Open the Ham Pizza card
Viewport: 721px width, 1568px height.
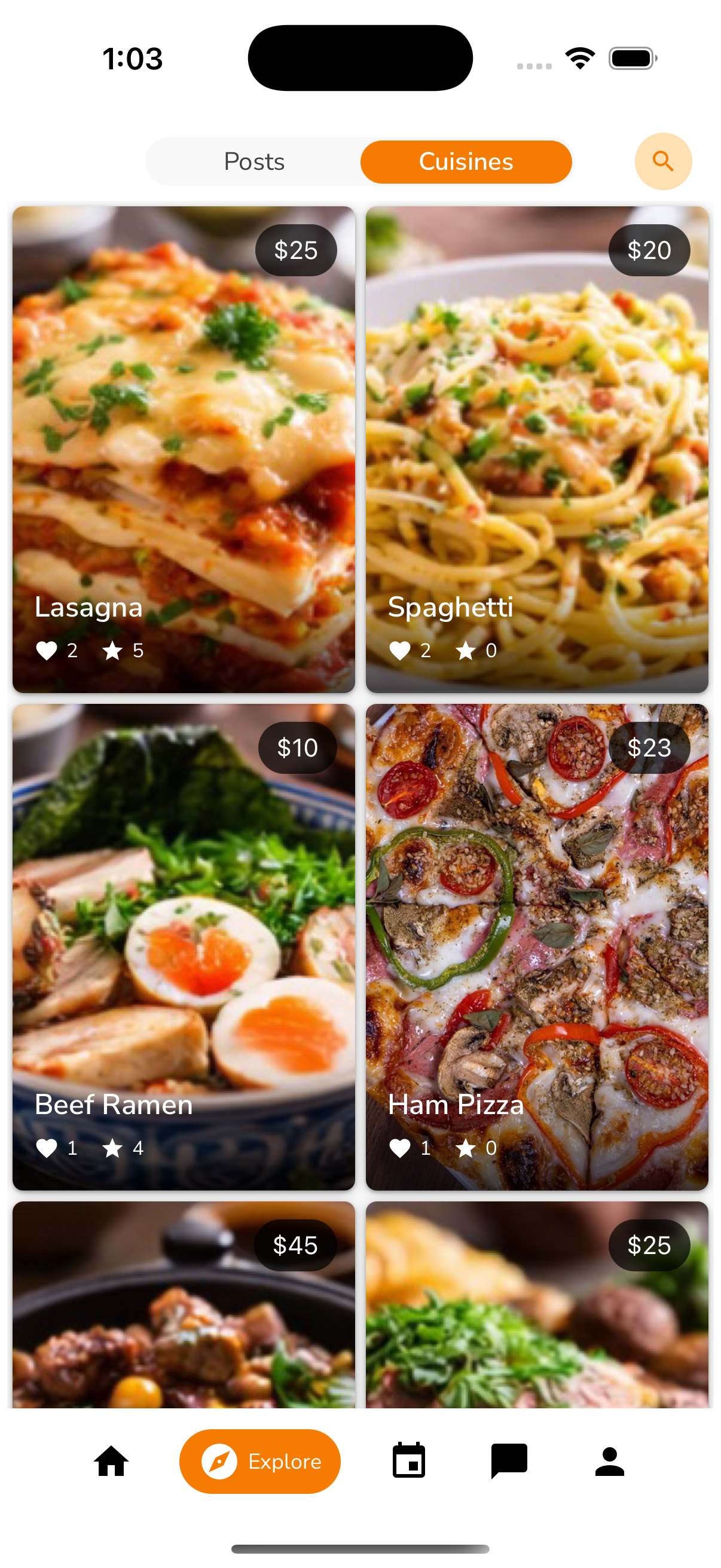[x=536, y=947]
